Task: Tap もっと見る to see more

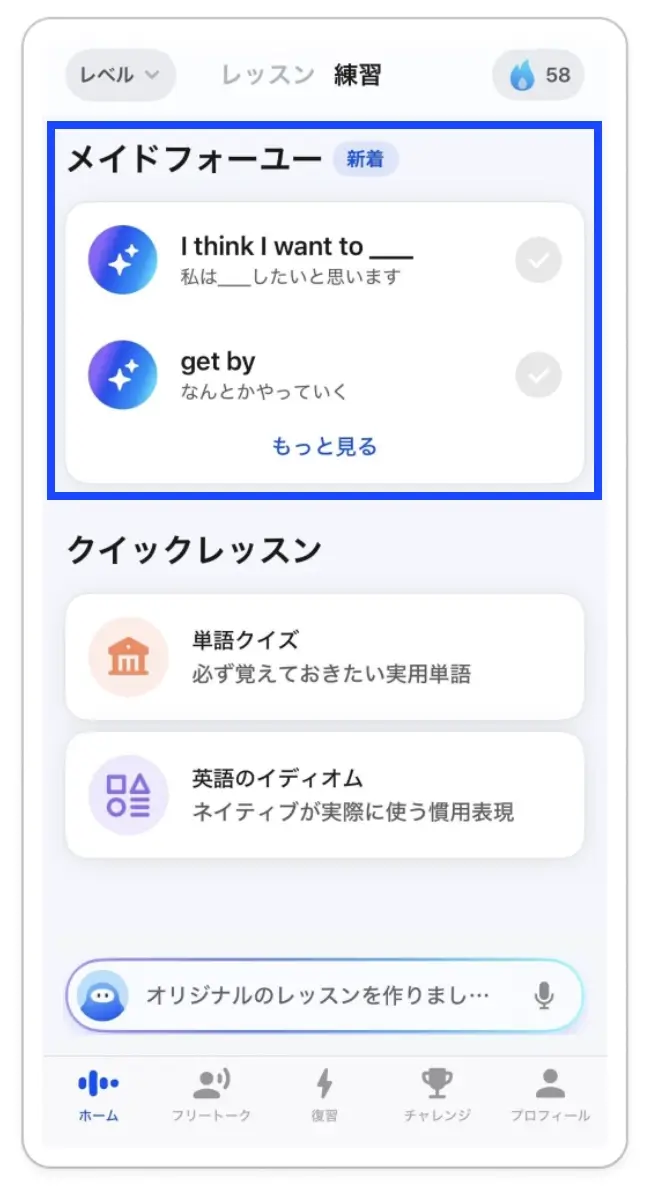Action: pos(324,447)
